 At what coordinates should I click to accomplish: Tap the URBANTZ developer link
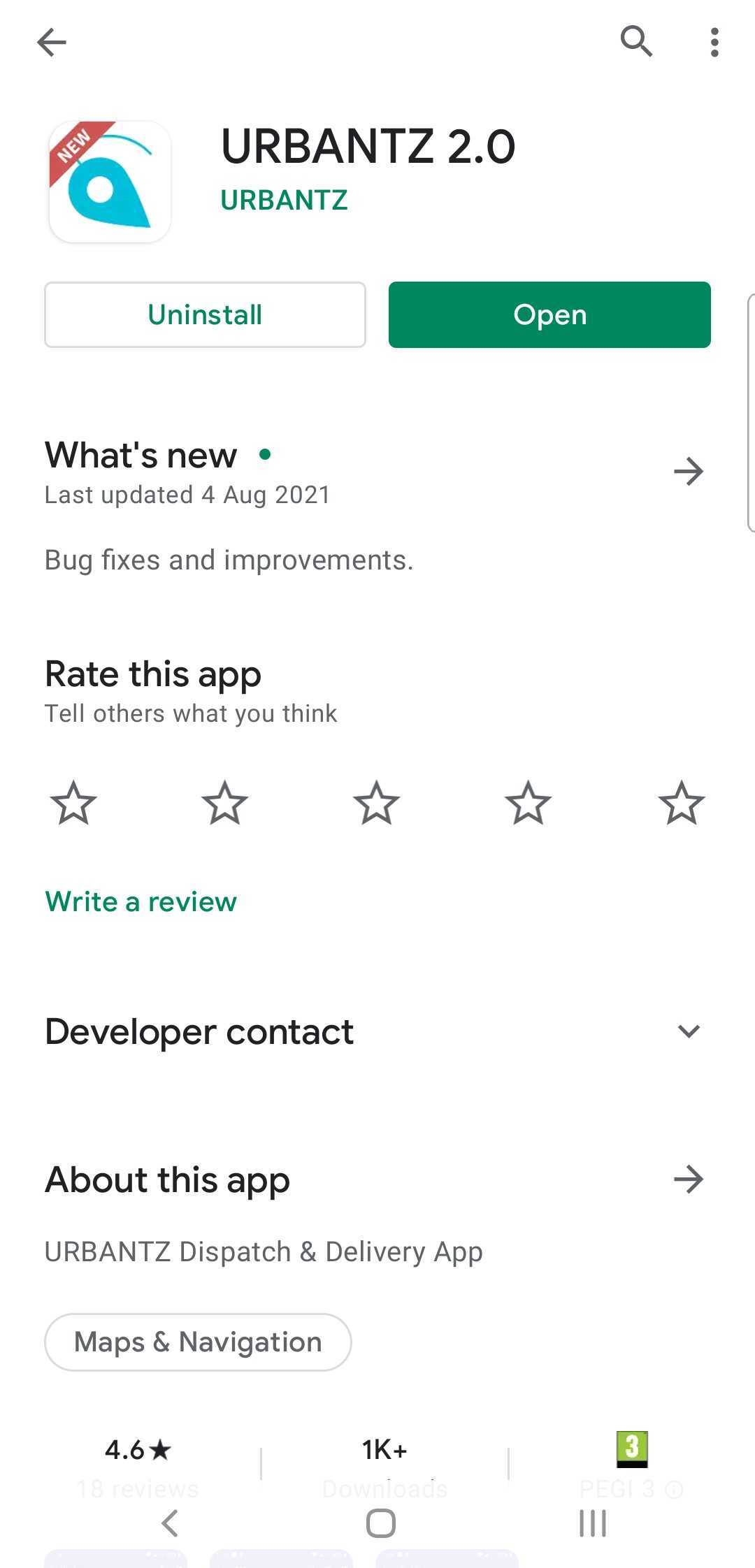[284, 201]
